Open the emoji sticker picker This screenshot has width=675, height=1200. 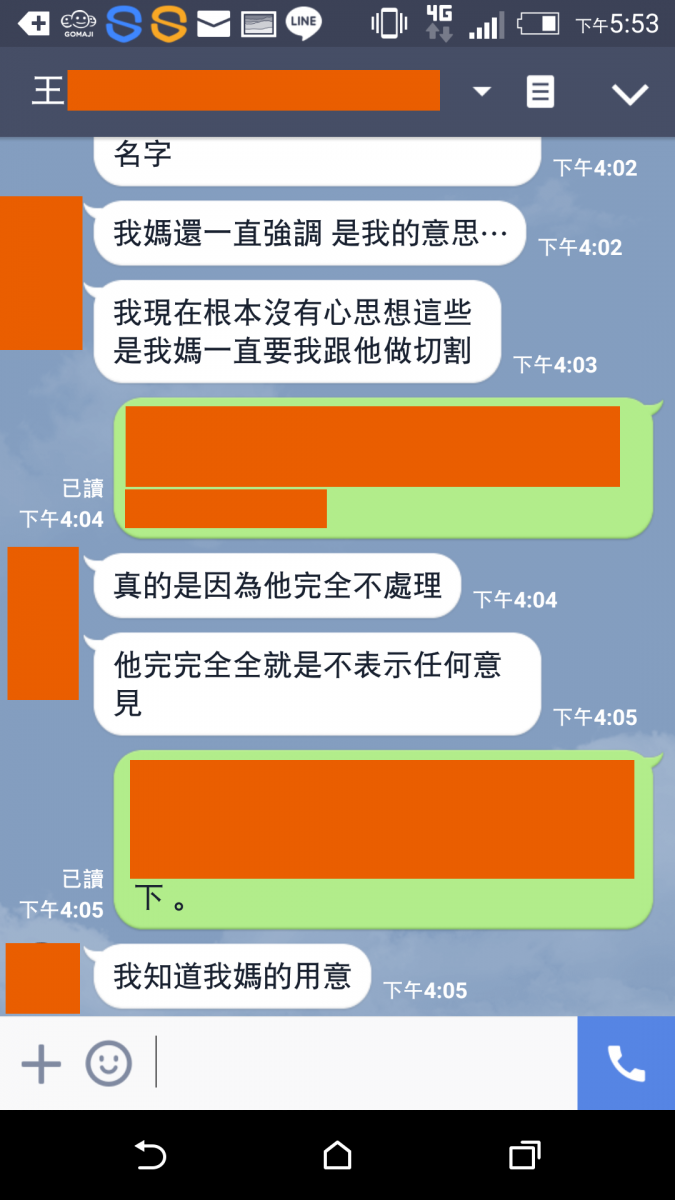109,1063
